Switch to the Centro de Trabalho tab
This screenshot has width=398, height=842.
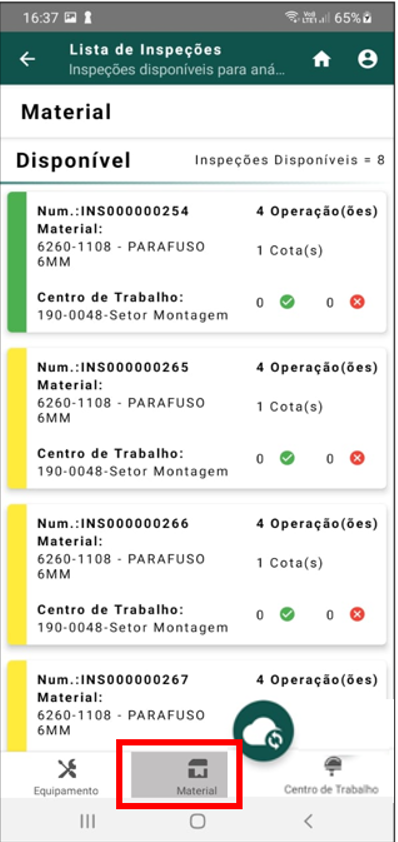click(331, 775)
